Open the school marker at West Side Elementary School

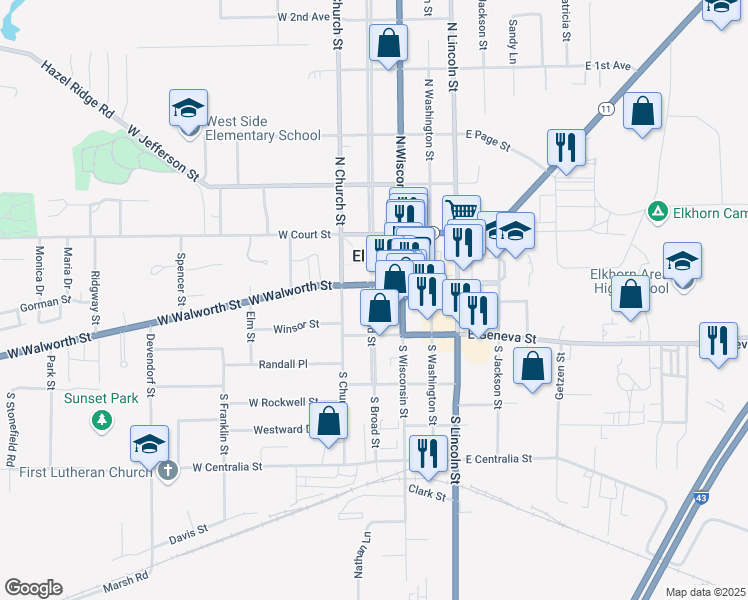click(187, 109)
